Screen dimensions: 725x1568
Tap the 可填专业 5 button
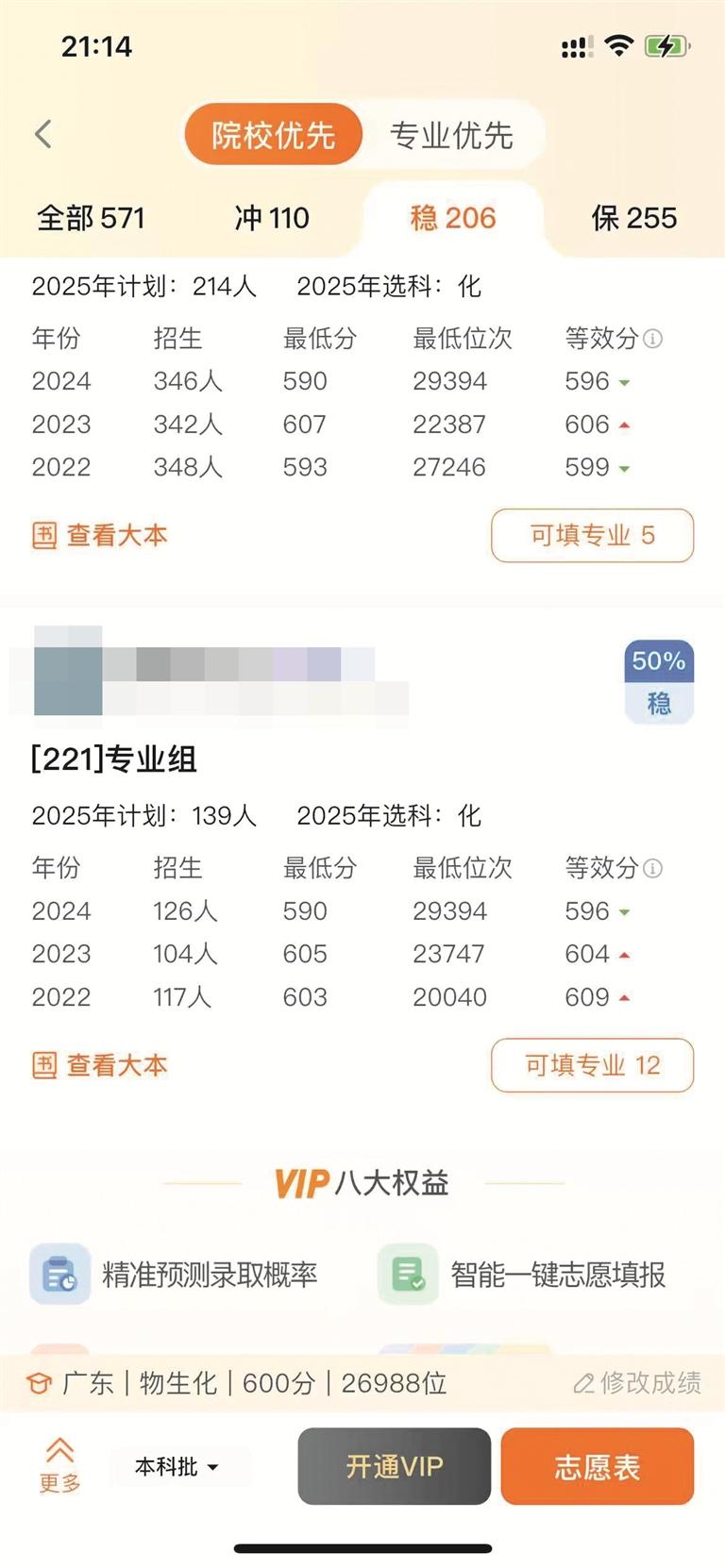(592, 535)
